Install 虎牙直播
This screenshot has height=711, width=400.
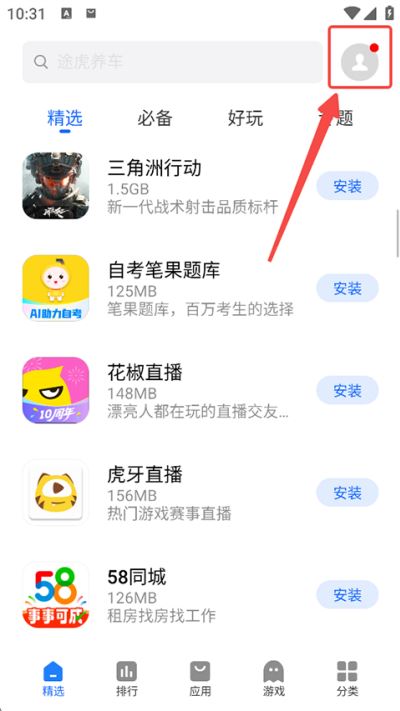(347, 492)
